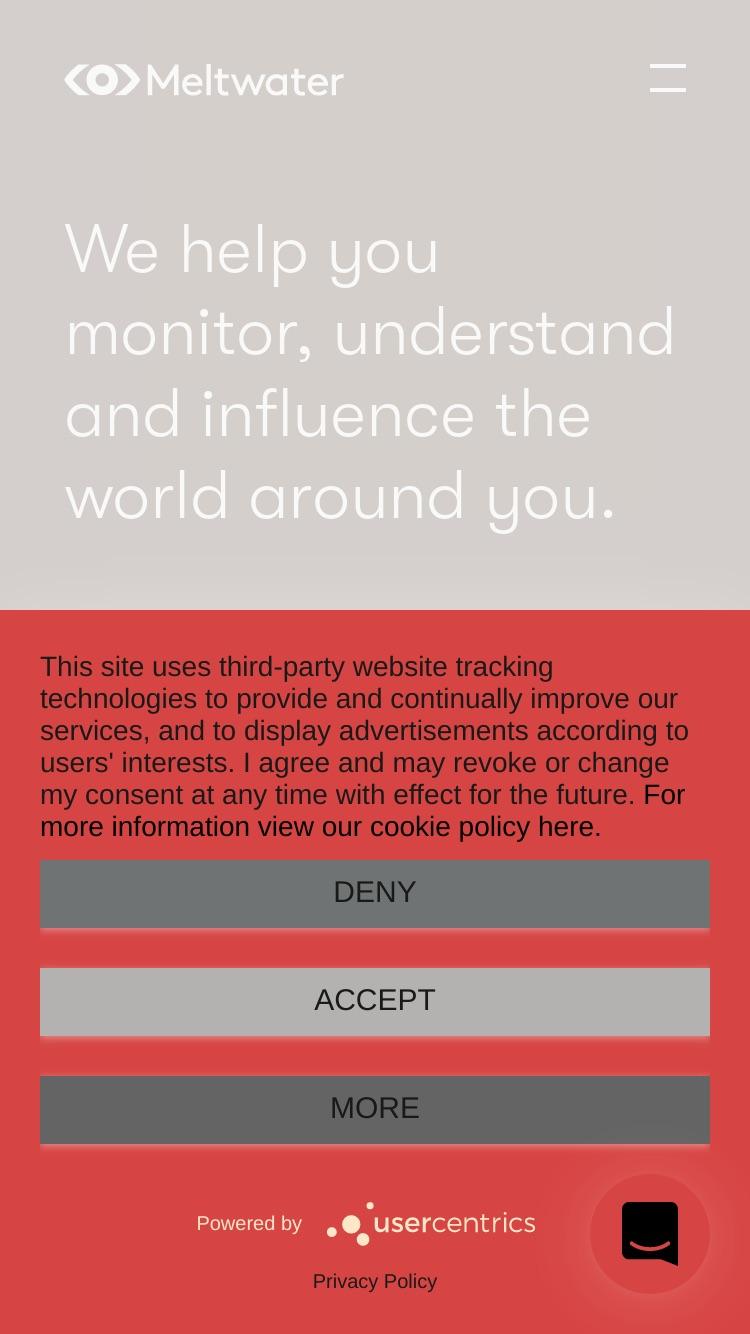Deny cookie tracking consent
Viewport: 750px width, 1334px height.
(x=375, y=894)
